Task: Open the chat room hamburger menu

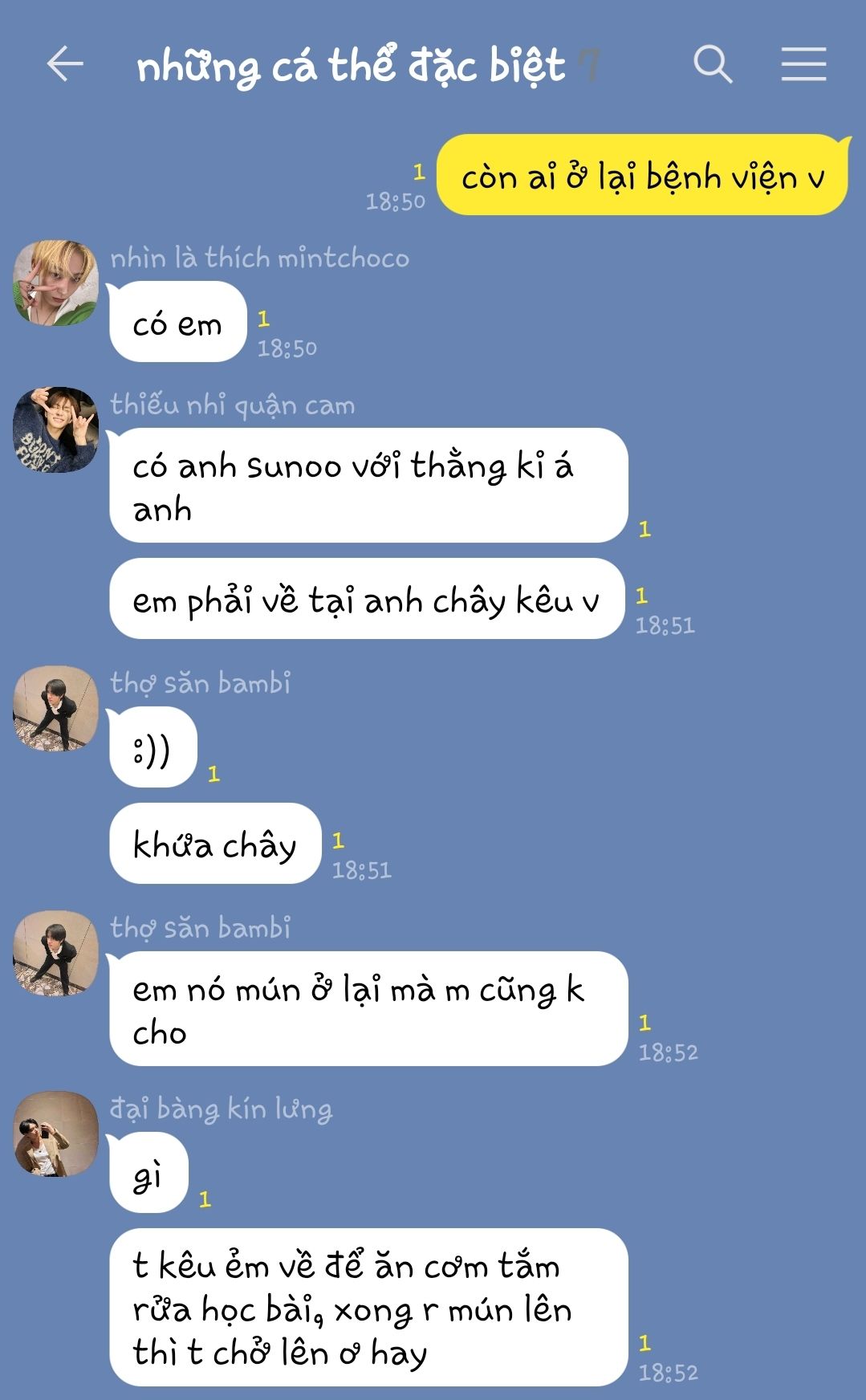Action: [x=803, y=64]
